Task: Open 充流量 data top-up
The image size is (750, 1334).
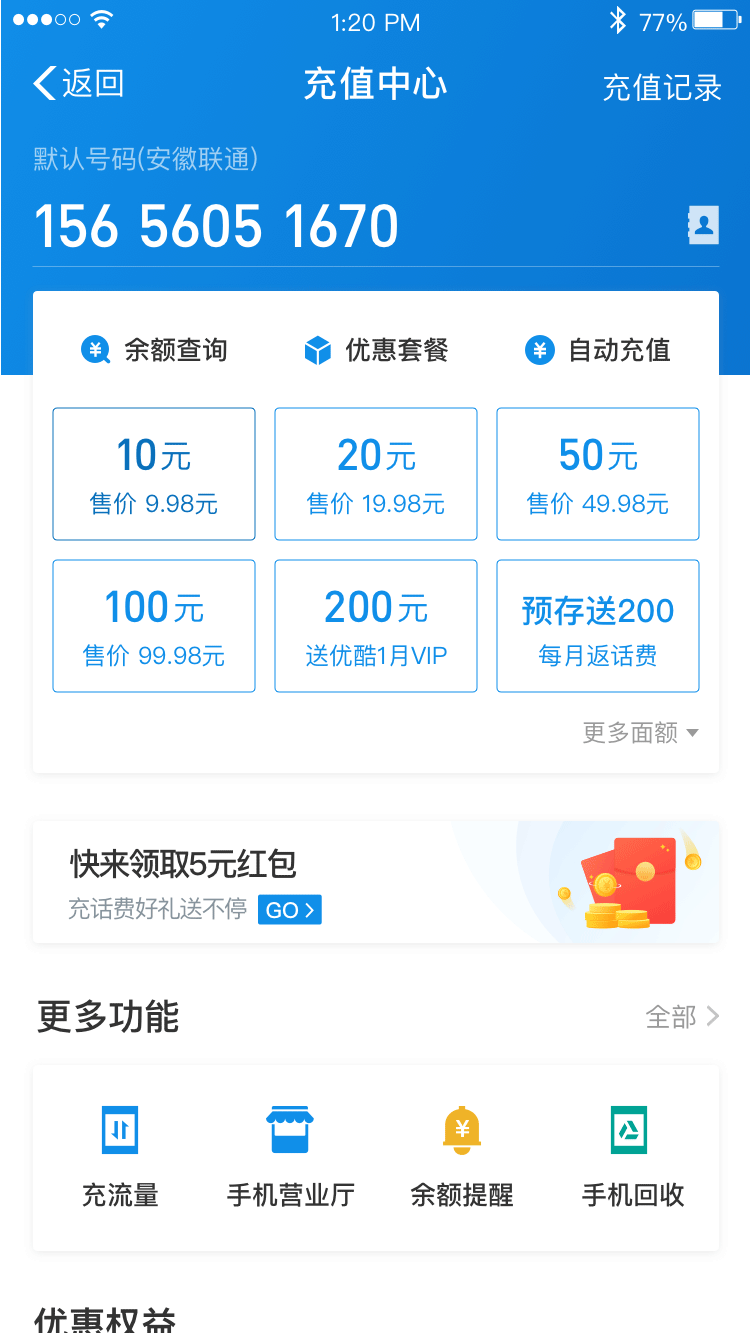Action: click(120, 1156)
